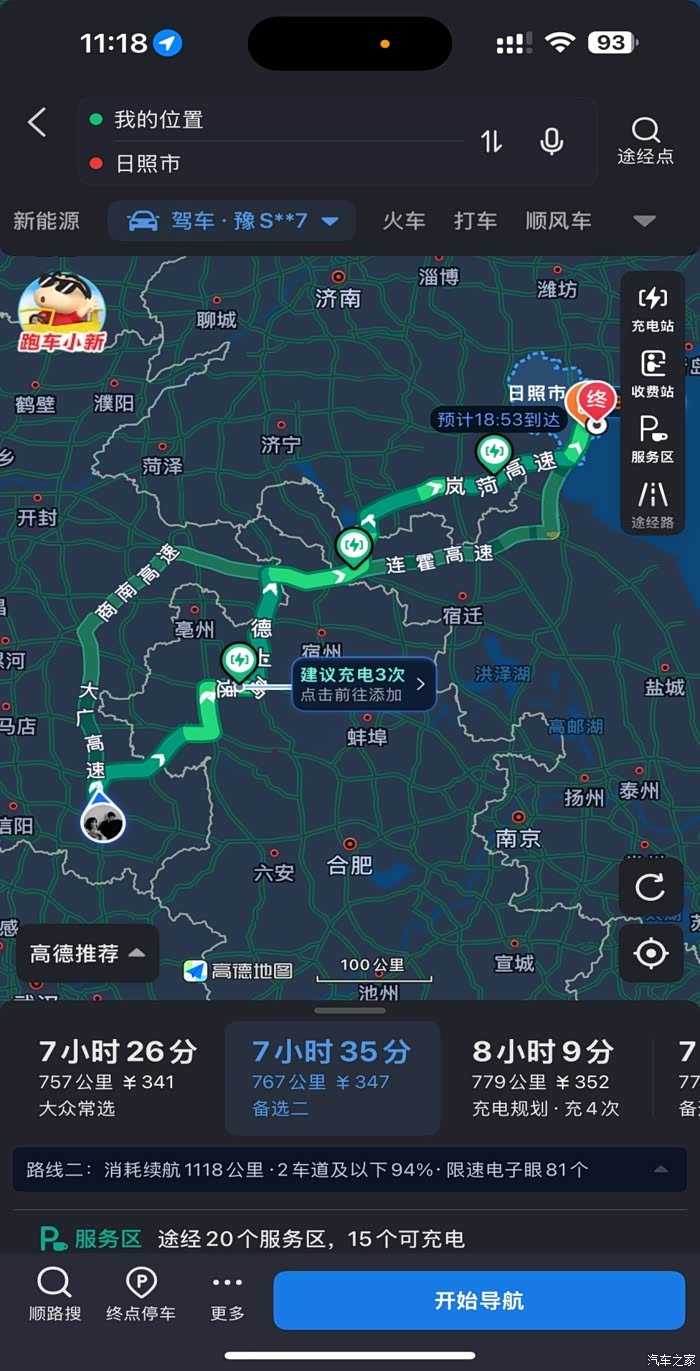
Task: Switch to the 火车 travel mode
Action: 404,221
